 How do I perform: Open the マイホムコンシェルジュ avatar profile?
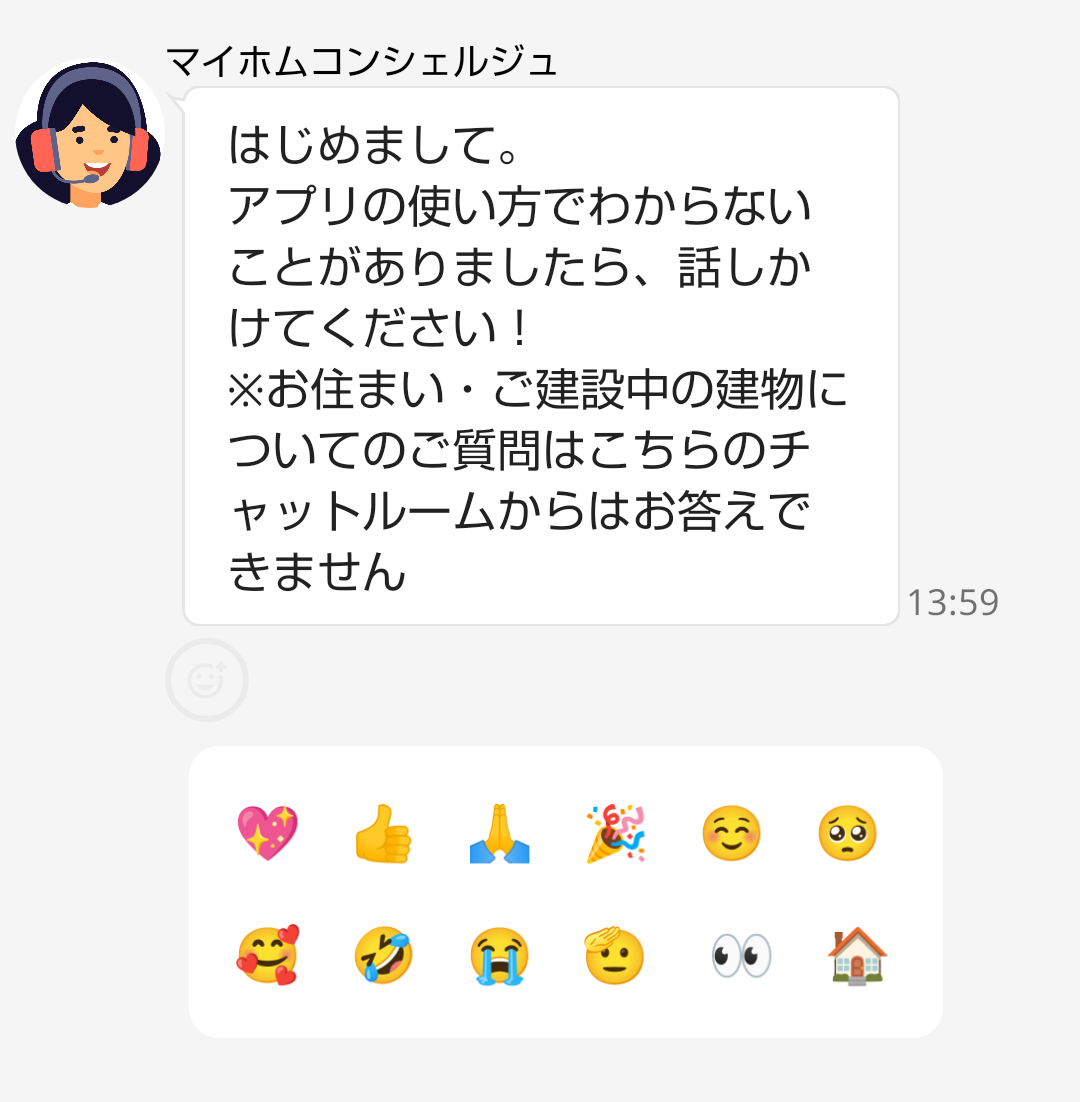coord(89,135)
